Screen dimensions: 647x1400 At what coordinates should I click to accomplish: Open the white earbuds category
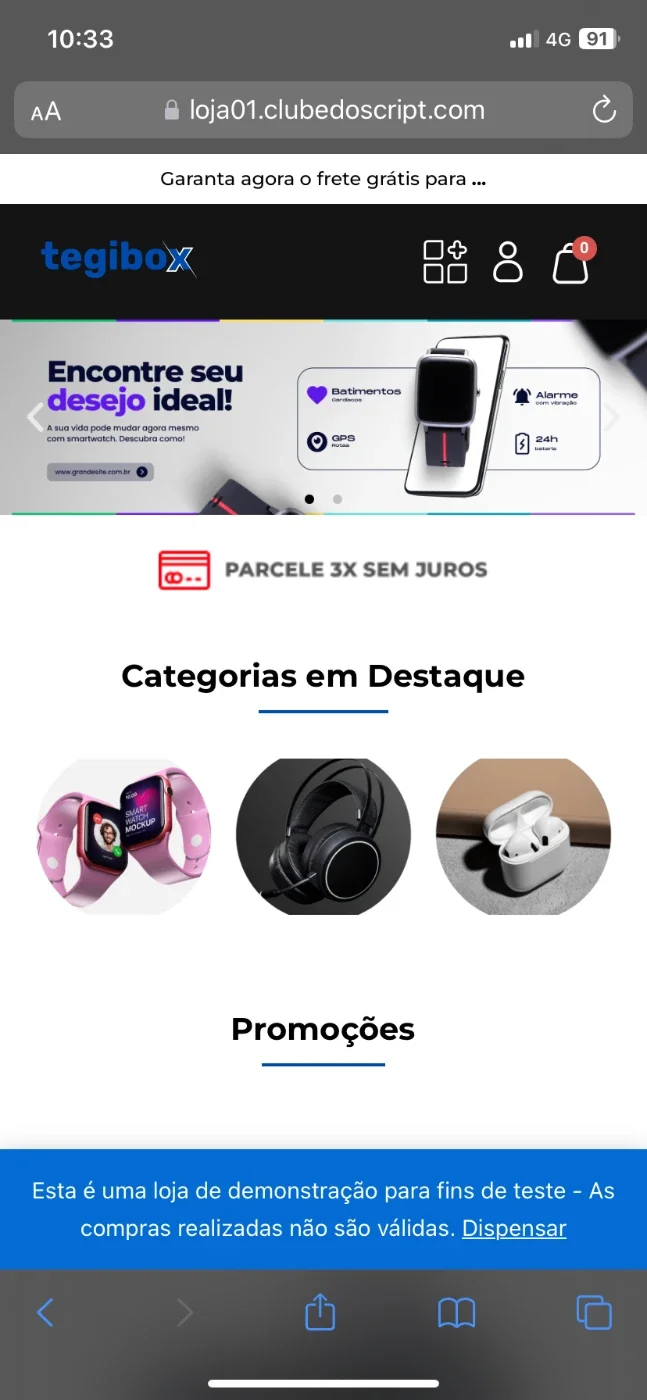coord(523,836)
